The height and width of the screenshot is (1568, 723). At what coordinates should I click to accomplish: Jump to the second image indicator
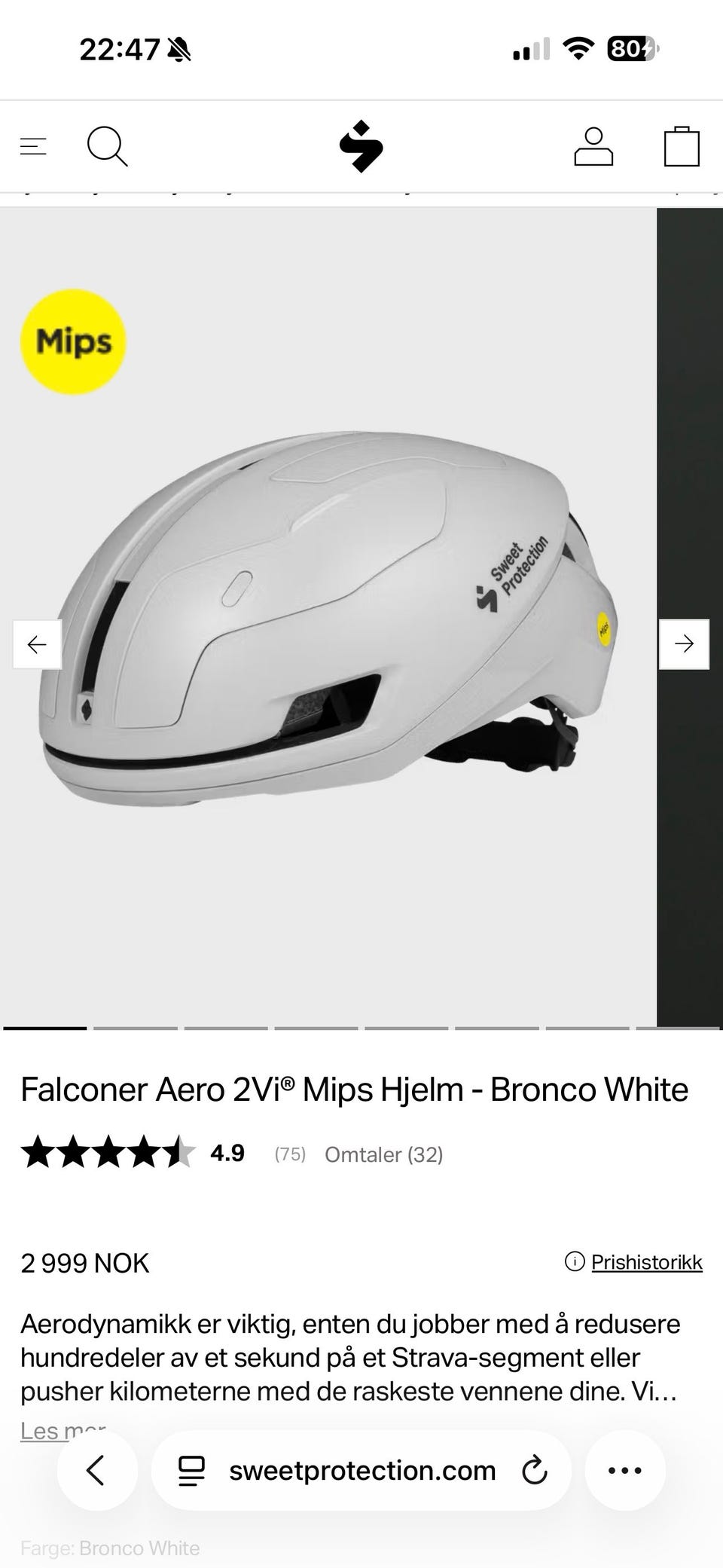coord(136,1028)
